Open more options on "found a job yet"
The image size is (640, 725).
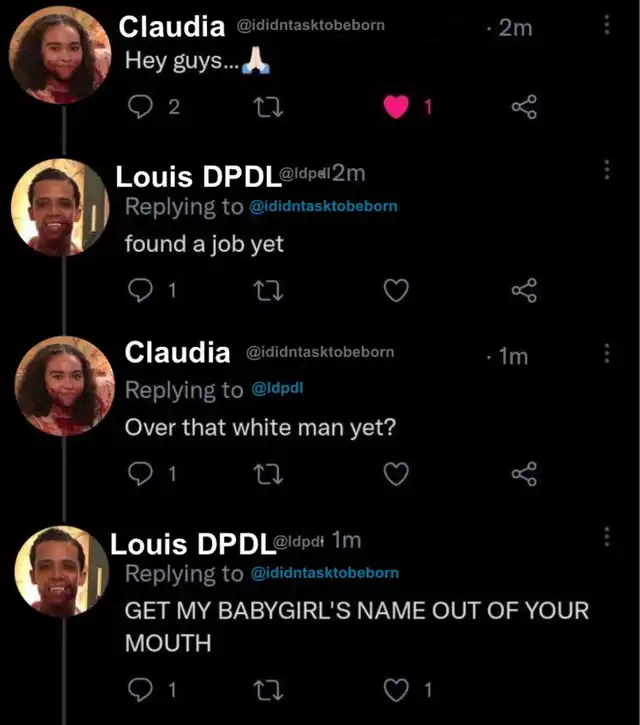point(605,170)
